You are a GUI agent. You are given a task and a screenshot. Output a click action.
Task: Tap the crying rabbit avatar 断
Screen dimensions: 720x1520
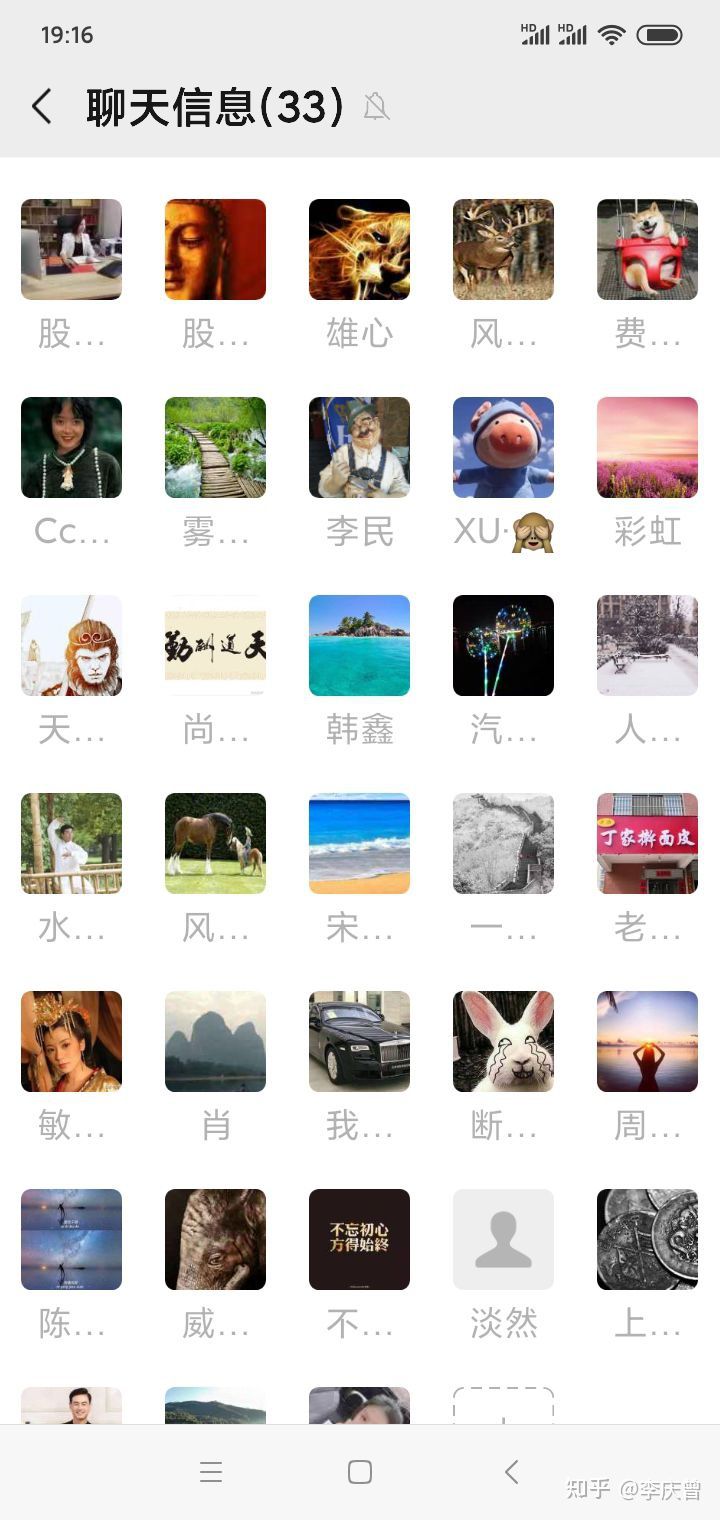pyautogui.click(x=503, y=1041)
